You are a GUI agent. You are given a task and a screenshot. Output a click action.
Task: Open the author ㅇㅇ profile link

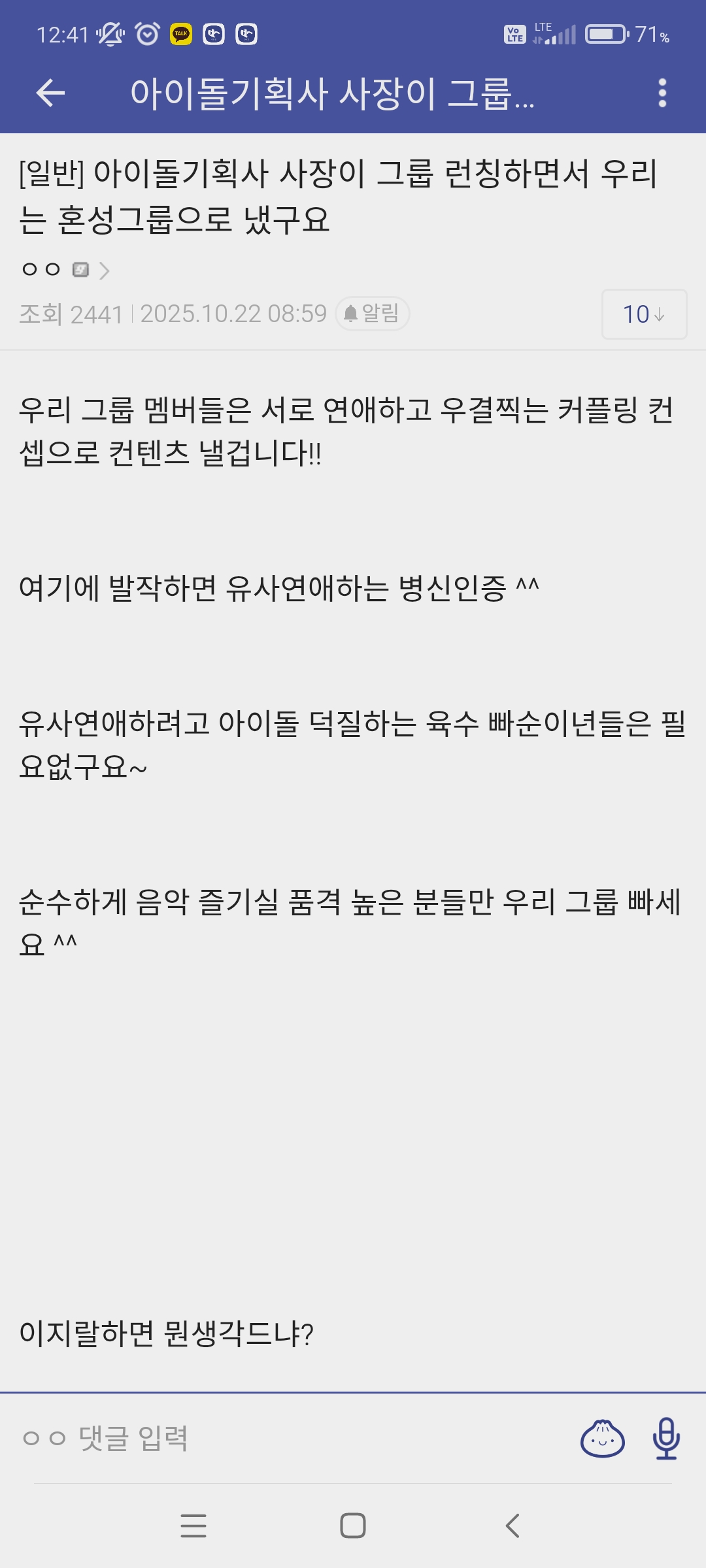pos(65,269)
